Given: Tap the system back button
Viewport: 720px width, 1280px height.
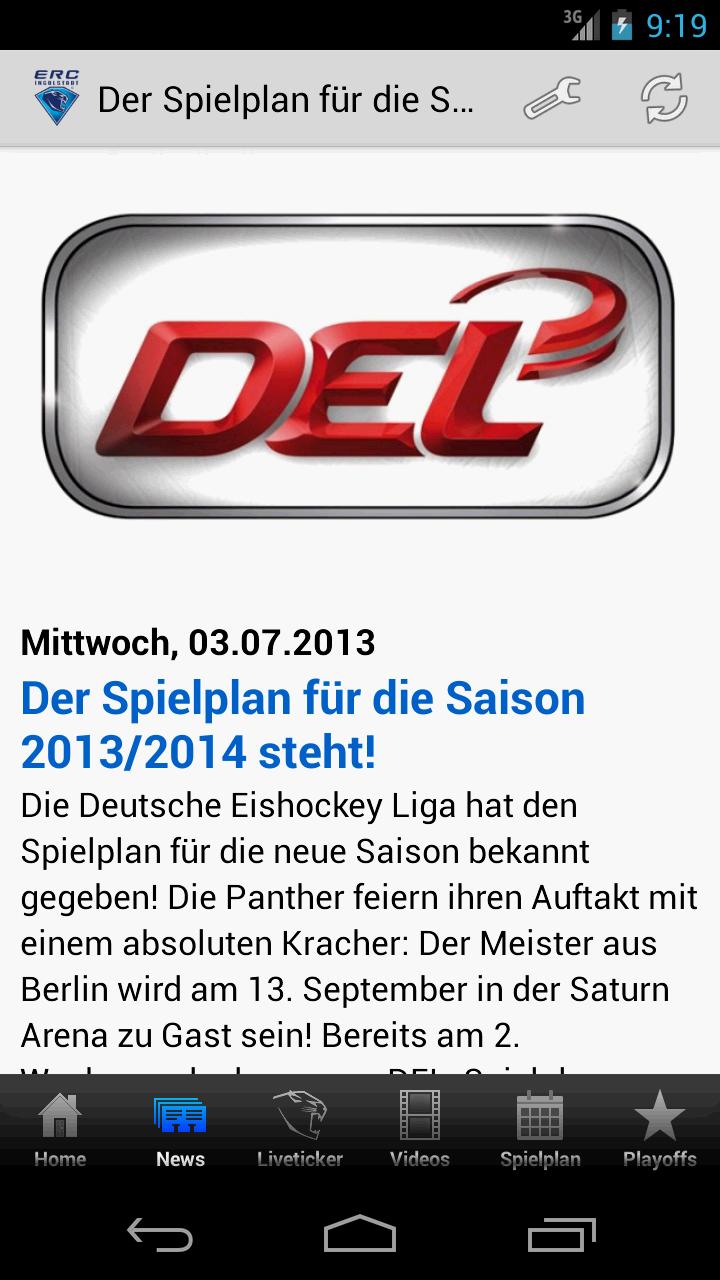Looking at the screenshot, I should point(160,1234).
